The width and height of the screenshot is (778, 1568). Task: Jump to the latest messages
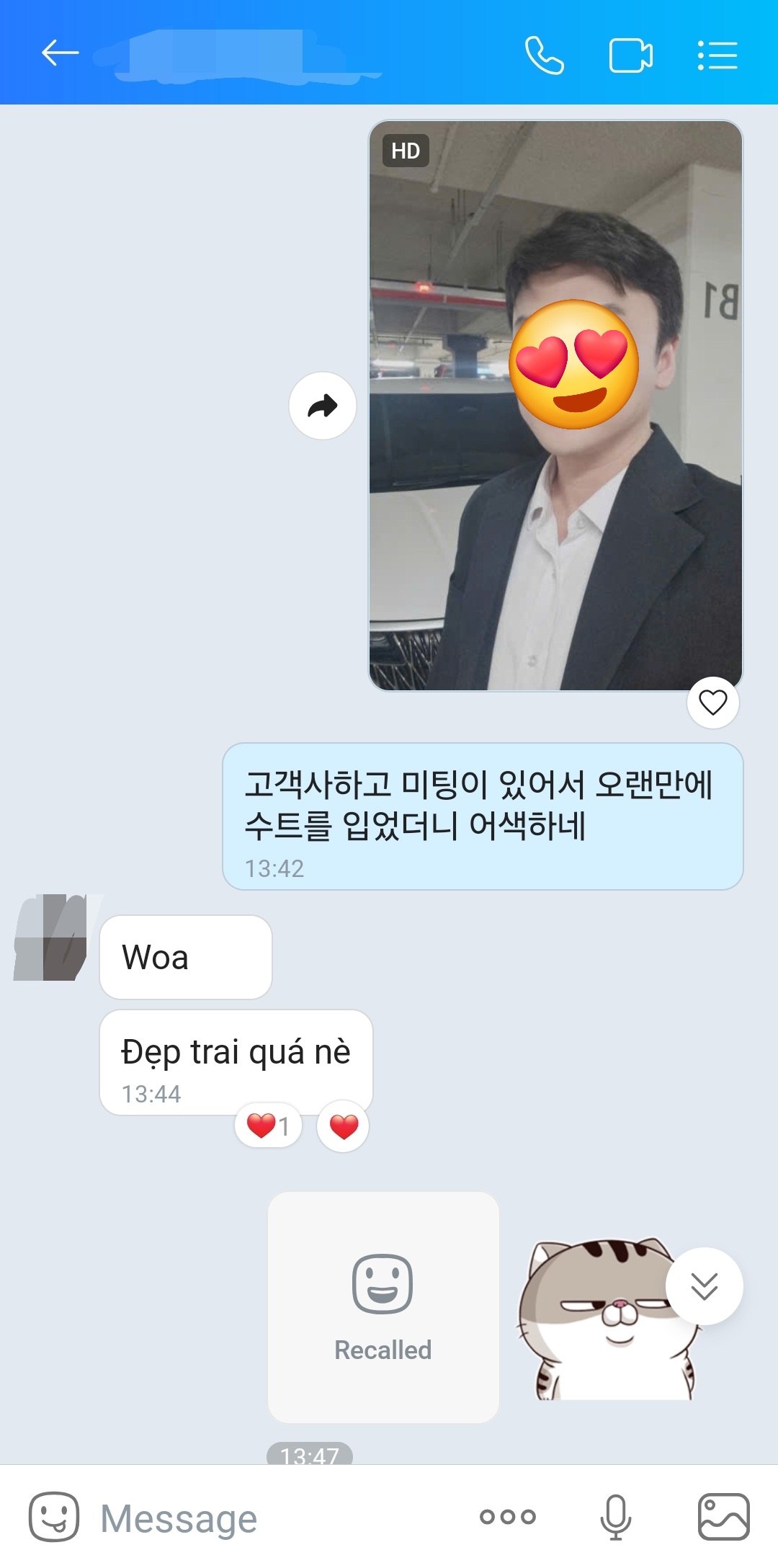tap(704, 1286)
